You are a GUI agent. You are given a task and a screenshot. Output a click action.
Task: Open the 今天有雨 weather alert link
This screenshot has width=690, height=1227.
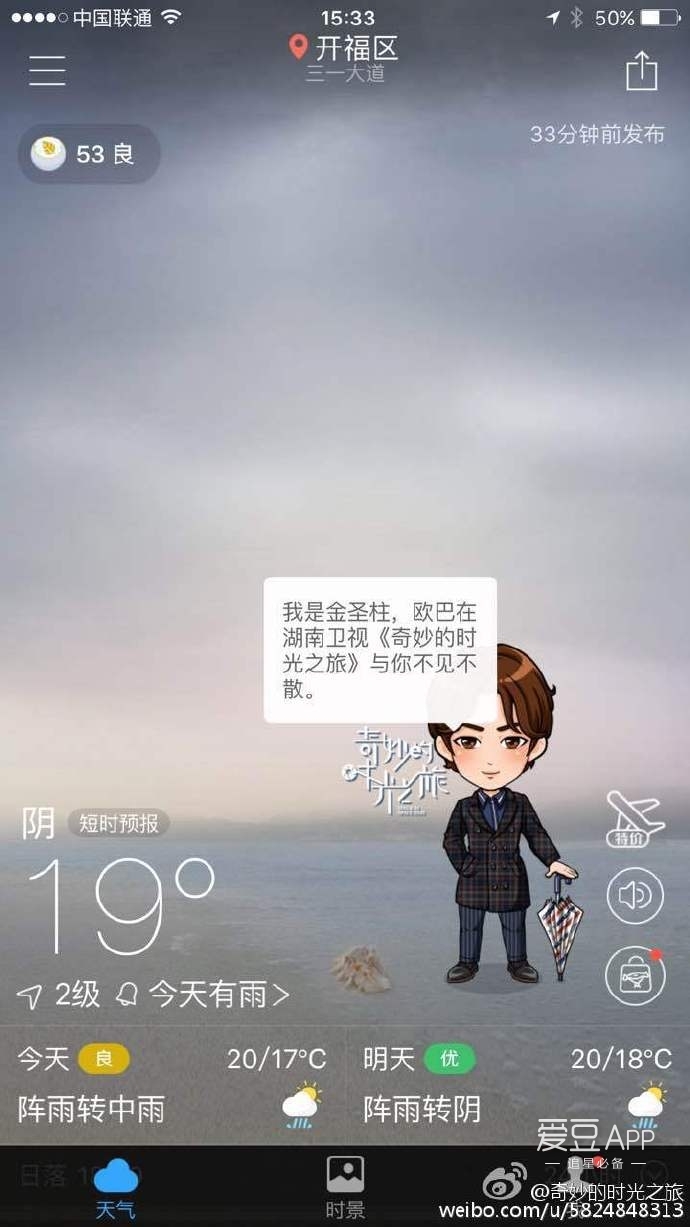[218, 994]
